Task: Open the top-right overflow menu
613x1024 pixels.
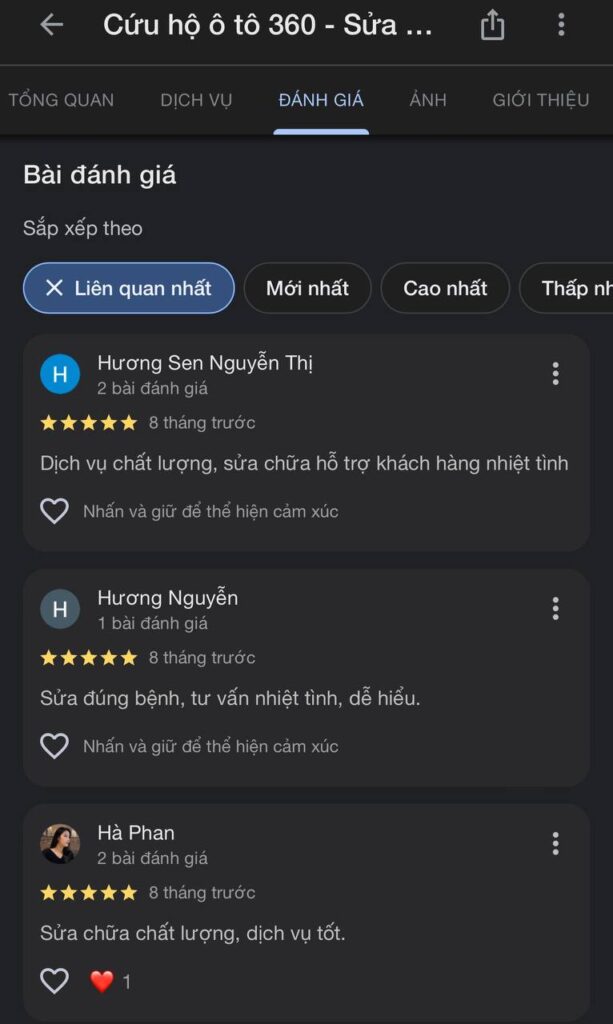Action: click(x=561, y=26)
